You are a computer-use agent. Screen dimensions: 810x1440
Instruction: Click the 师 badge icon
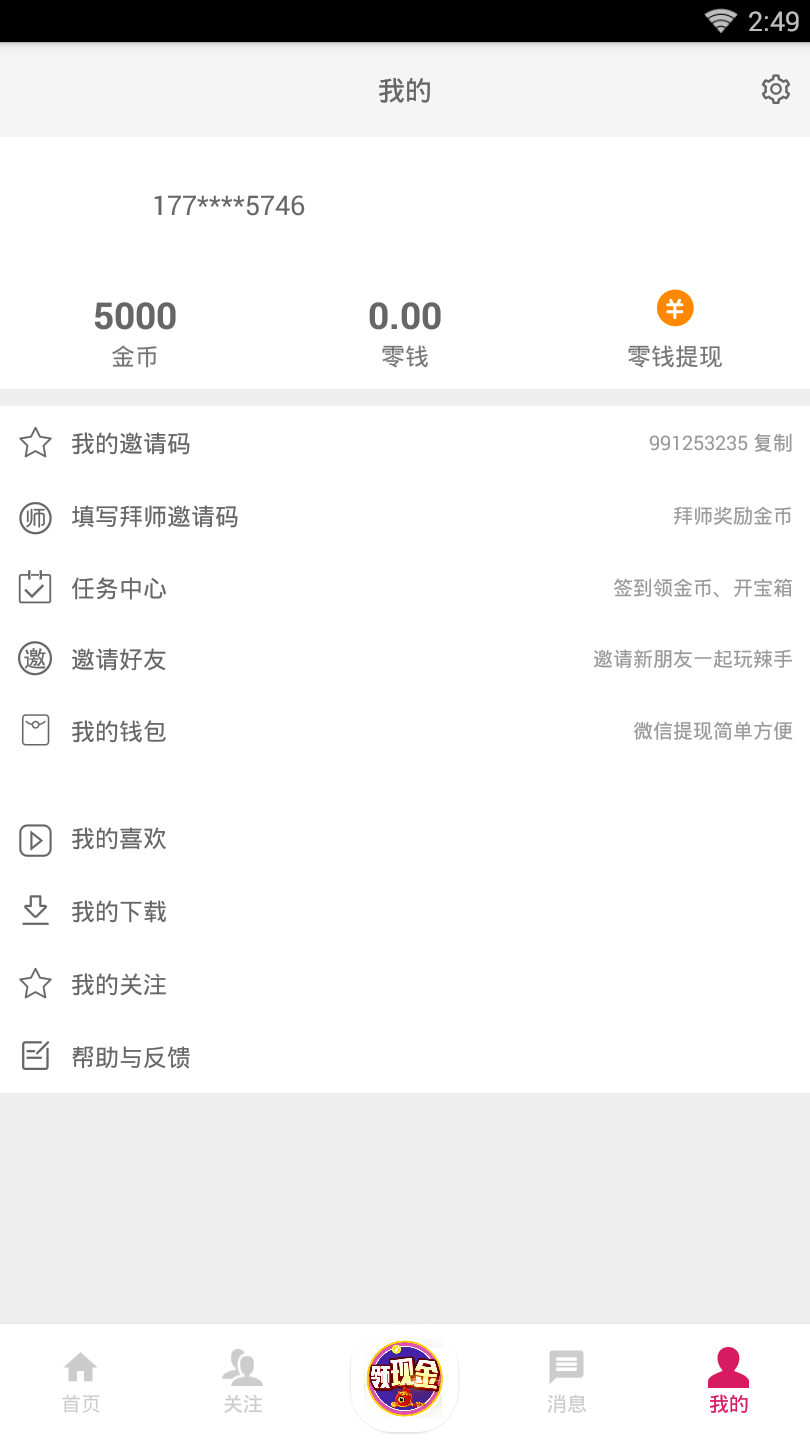(x=35, y=517)
